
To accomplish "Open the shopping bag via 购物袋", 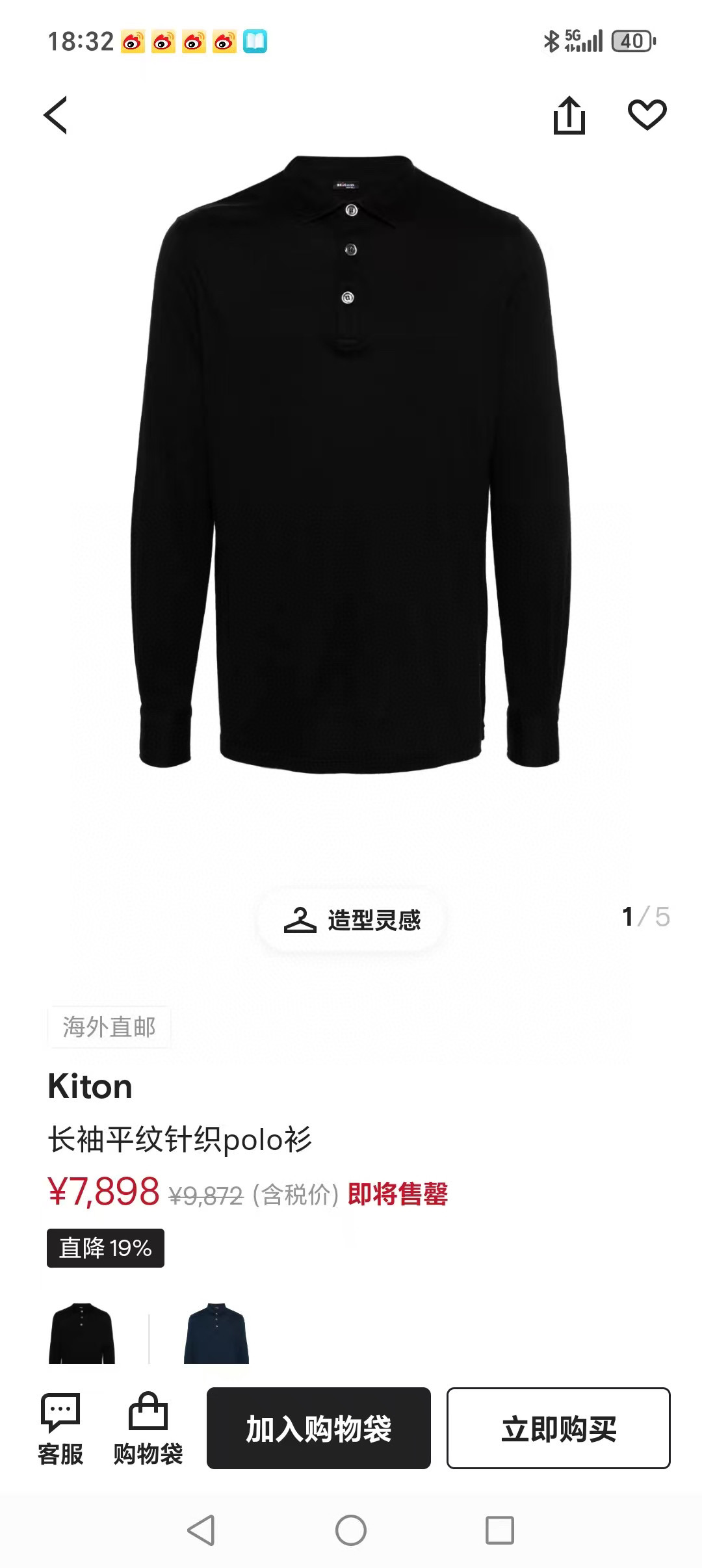I will click(x=148, y=1428).
